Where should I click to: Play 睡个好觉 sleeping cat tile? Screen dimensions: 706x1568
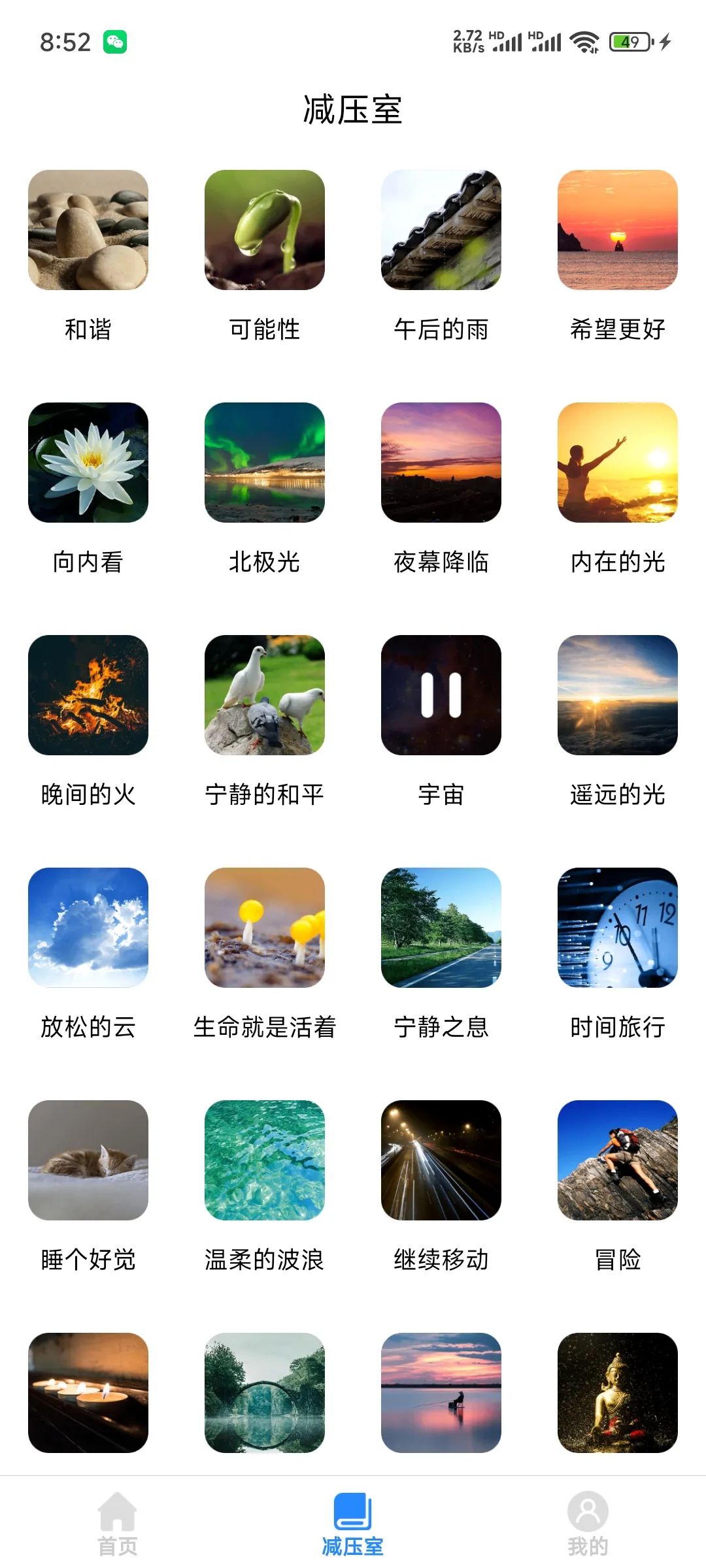click(88, 1160)
